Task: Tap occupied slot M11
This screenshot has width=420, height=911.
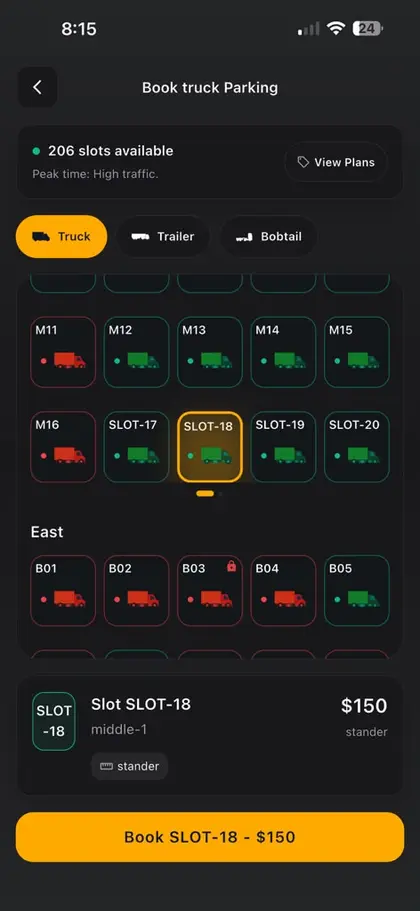Action: click(63, 352)
